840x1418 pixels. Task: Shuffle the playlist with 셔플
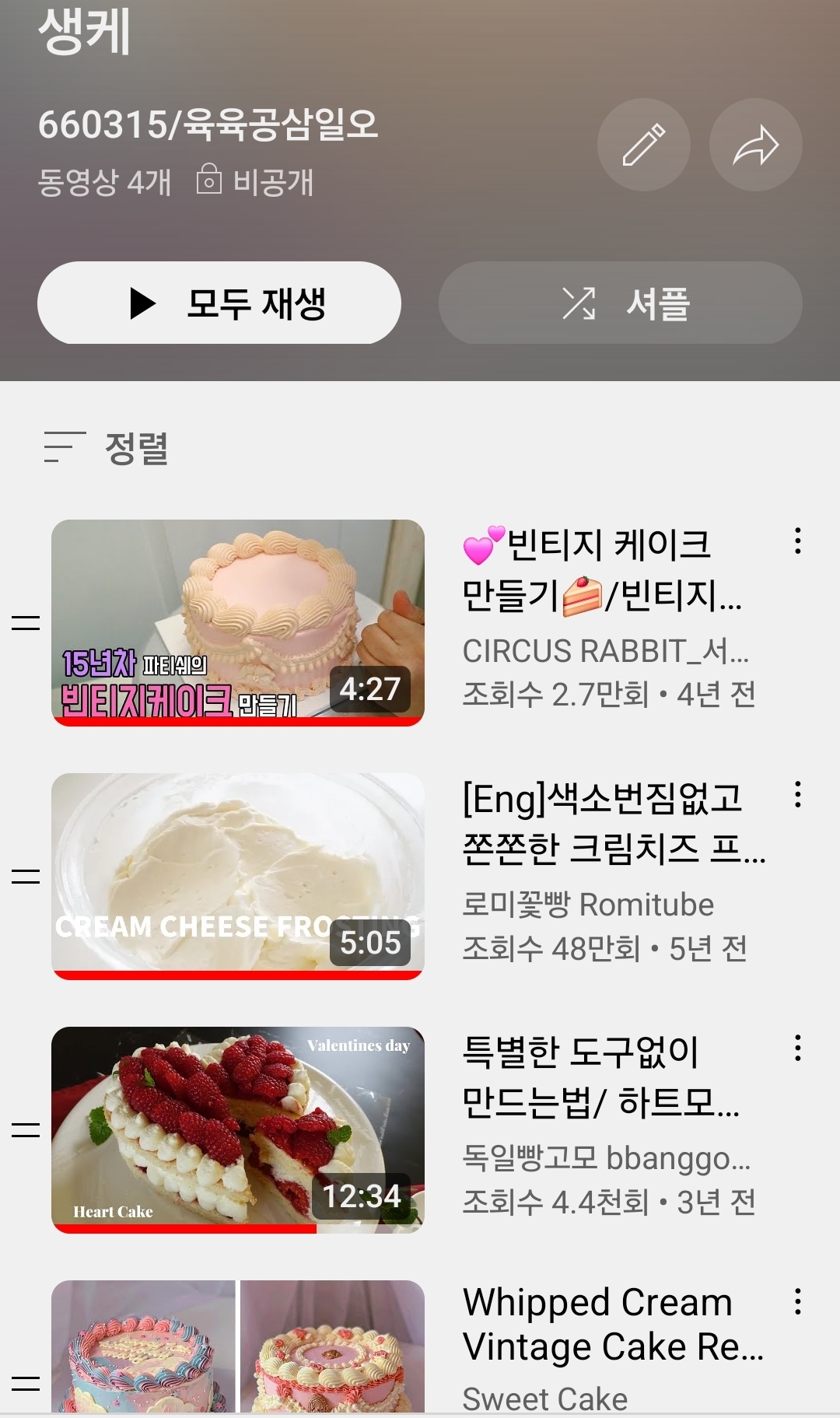click(620, 303)
